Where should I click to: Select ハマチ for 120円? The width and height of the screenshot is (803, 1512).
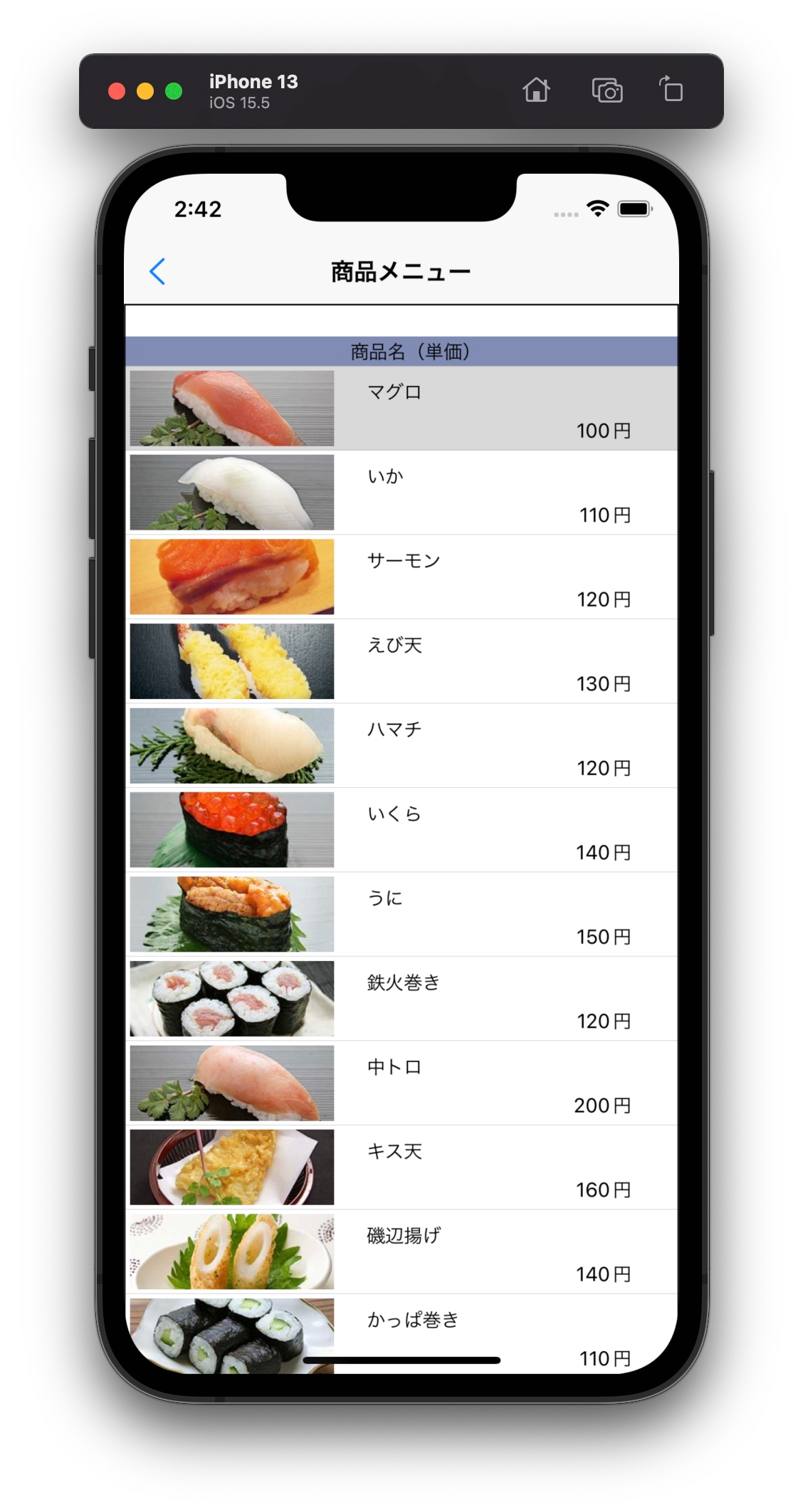tap(401, 746)
